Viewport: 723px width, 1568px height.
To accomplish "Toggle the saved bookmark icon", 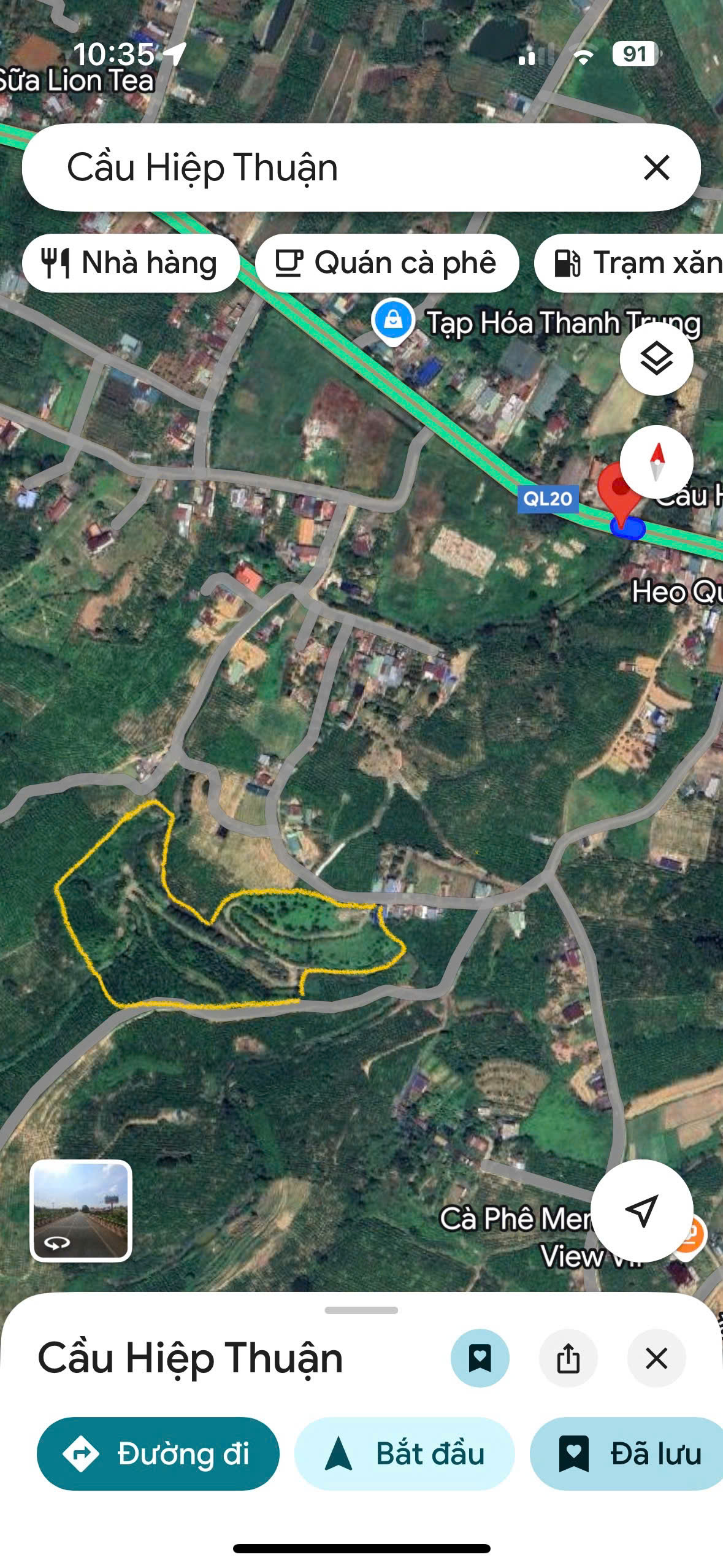I will 480,1358.
